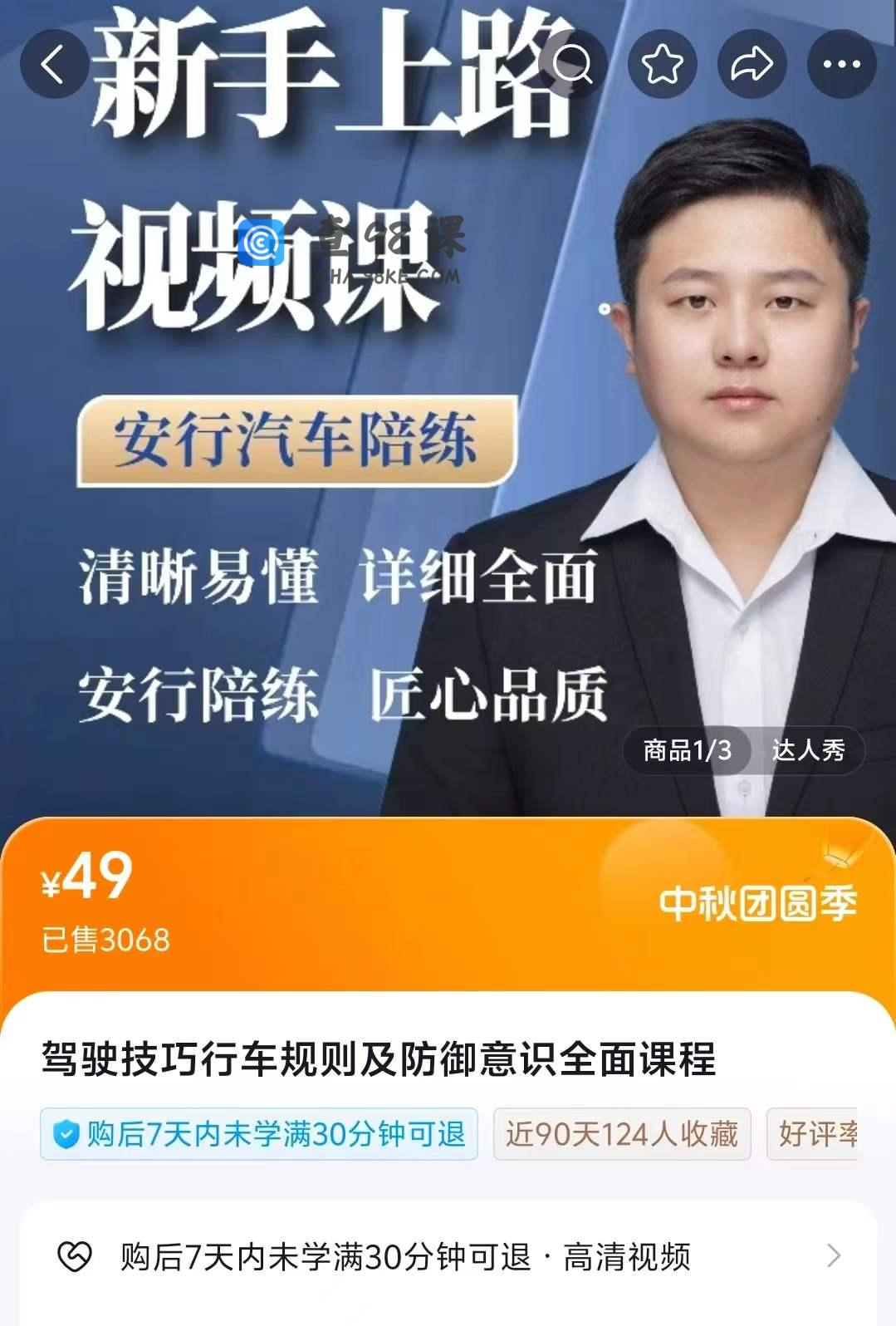Open the three-dot overflow menu
Image resolution: width=896 pixels, height=1326 pixels.
pyautogui.click(x=841, y=64)
